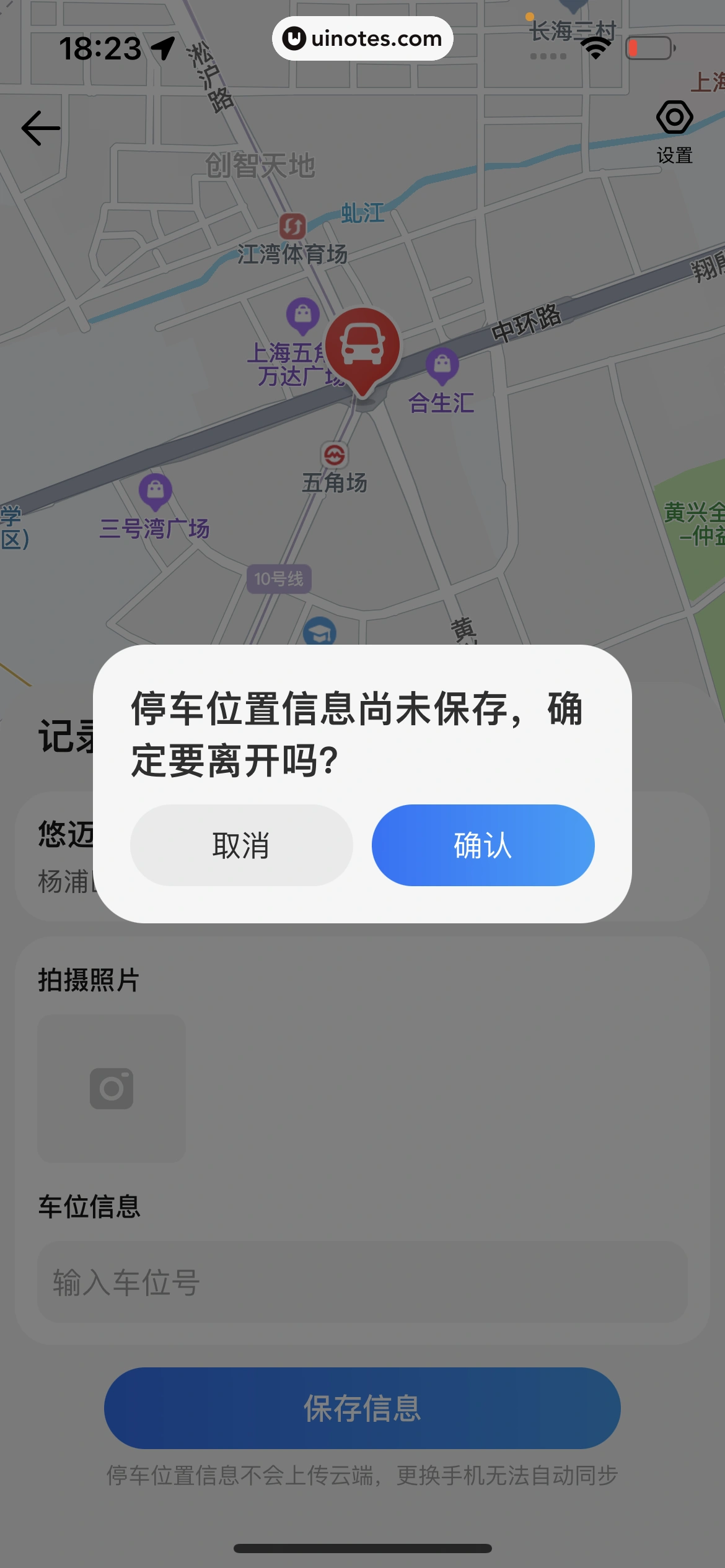725x1568 pixels.
Task: Select the red car location pin
Action: pos(362,346)
